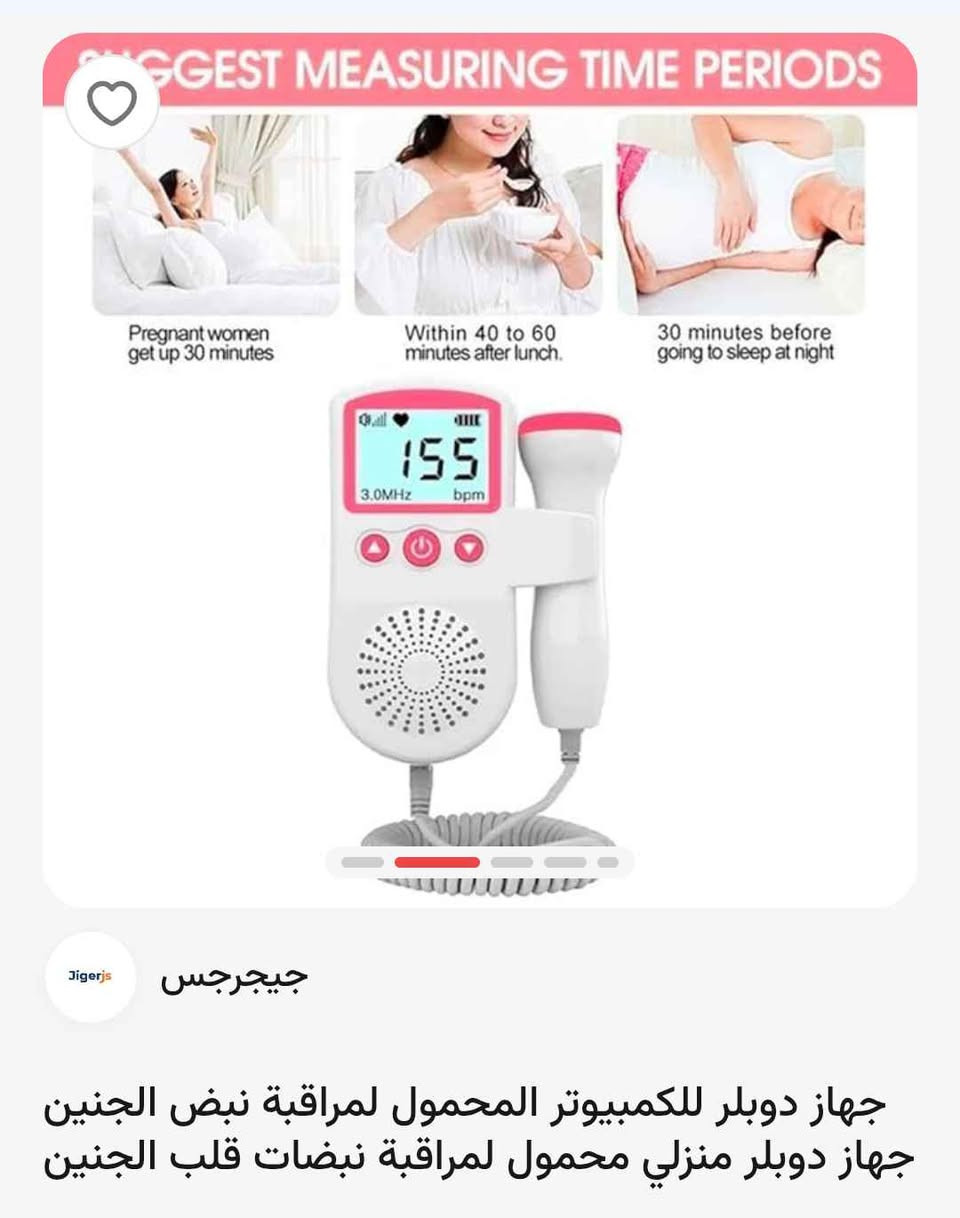Add this fetal doppler to favorites
The width and height of the screenshot is (960, 1218).
coord(111,102)
